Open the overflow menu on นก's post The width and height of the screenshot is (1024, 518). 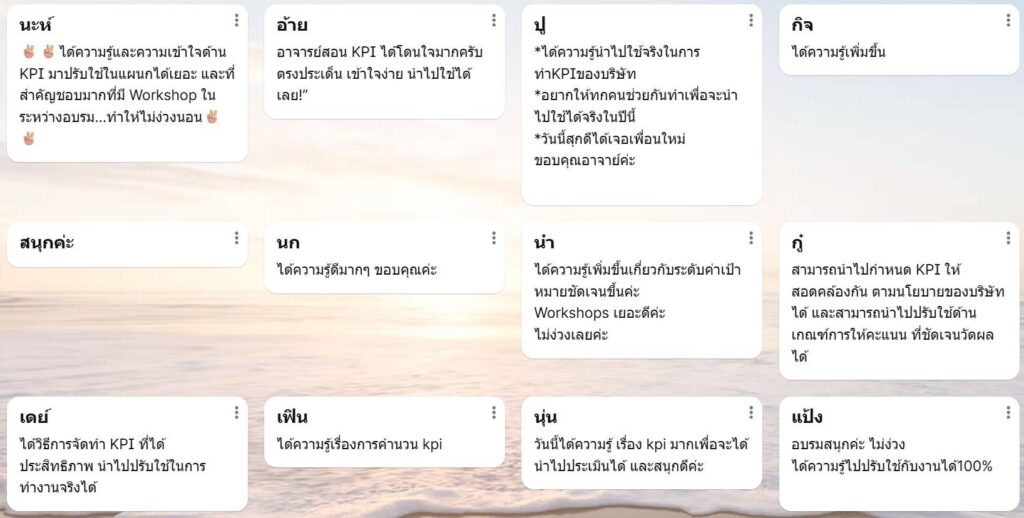[494, 238]
